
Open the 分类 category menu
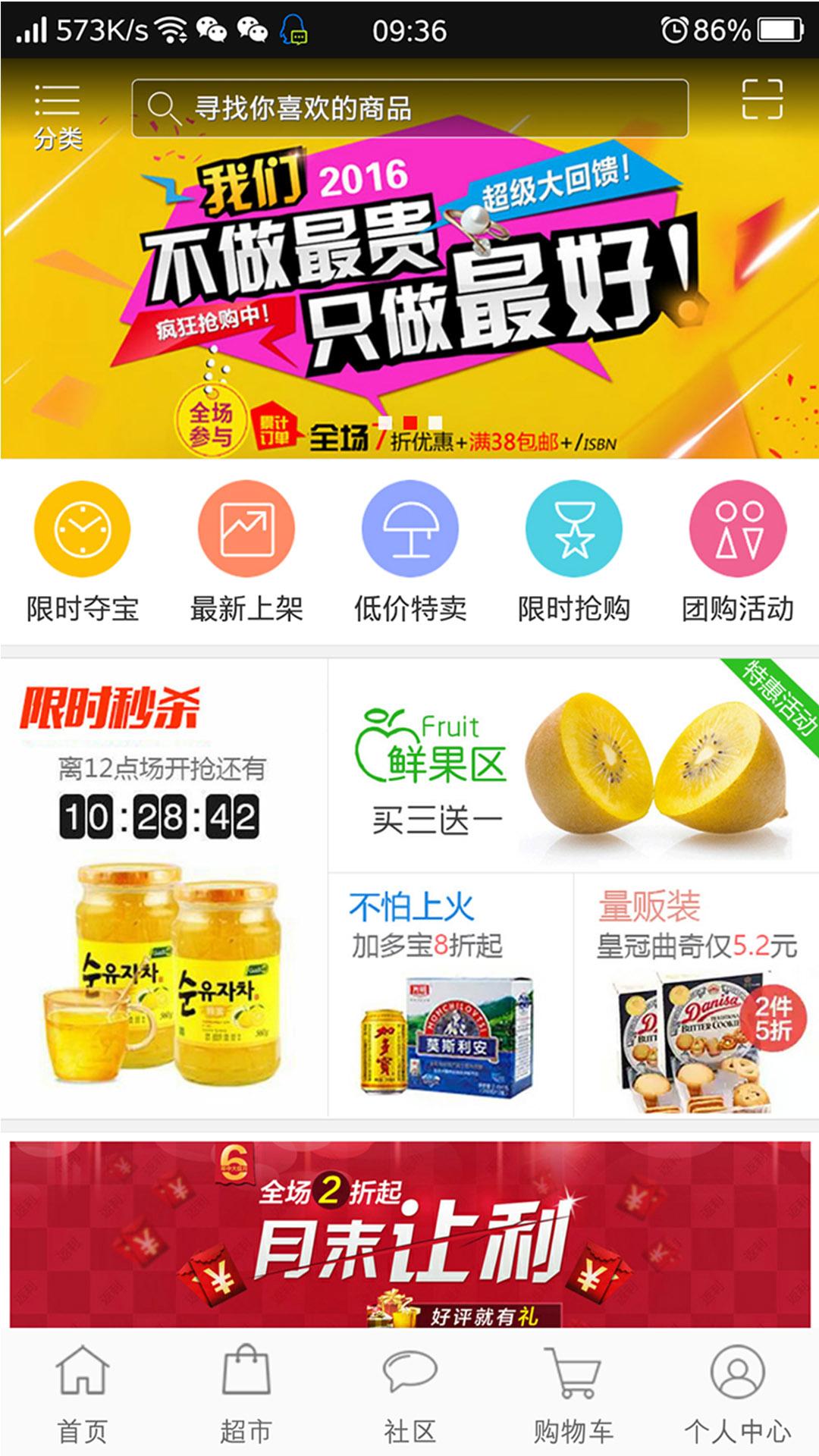58,116
